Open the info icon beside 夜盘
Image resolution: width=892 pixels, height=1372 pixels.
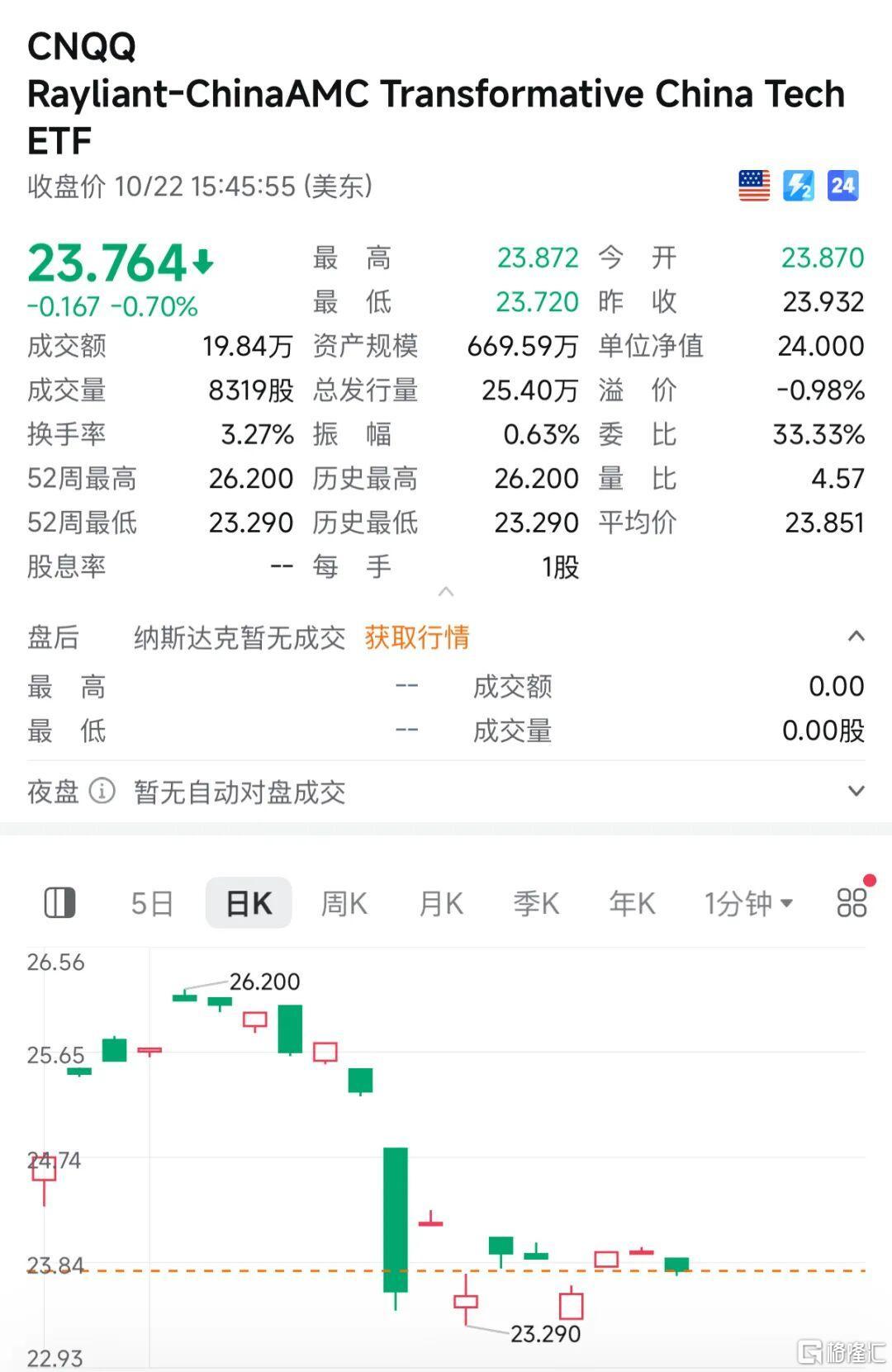pyautogui.click(x=102, y=791)
